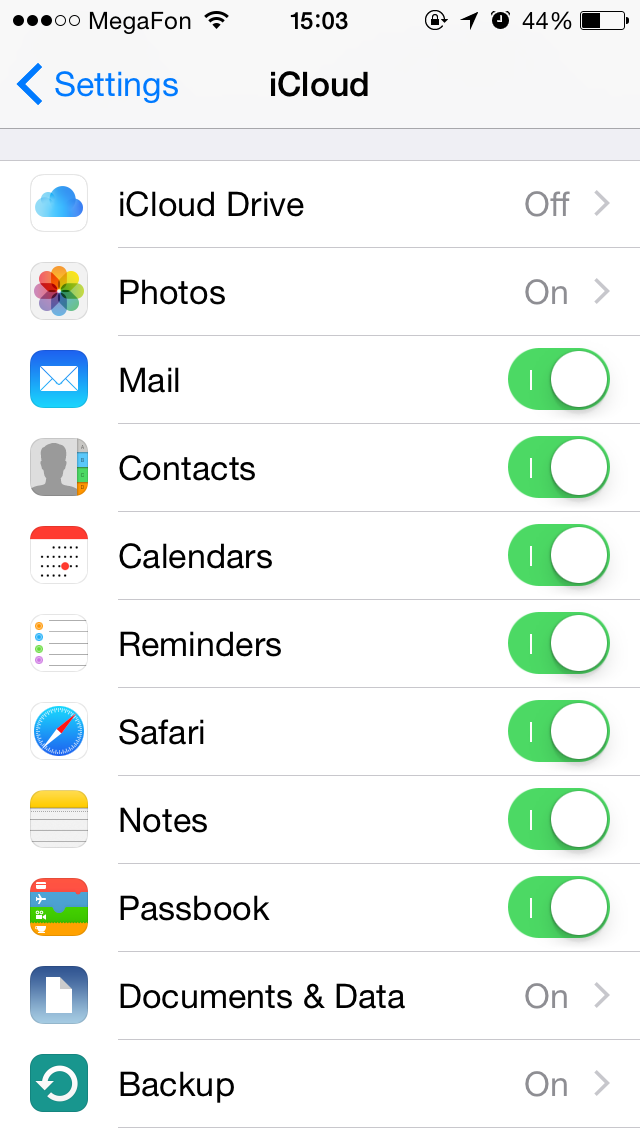Disable Contacts syncing
Screen dimensions: 640x1136
559,467
